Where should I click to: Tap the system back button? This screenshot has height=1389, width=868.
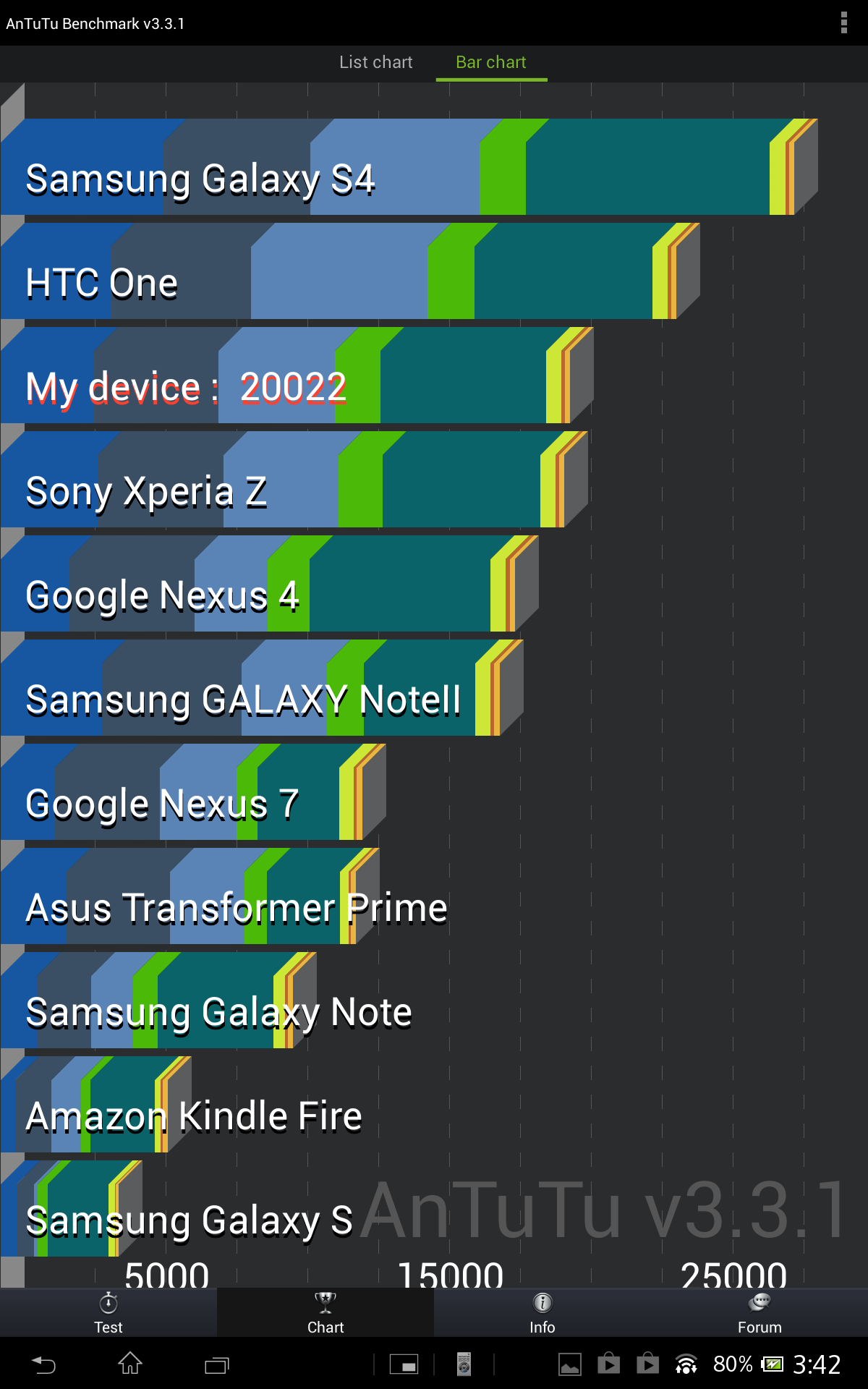pyautogui.click(x=44, y=1364)
